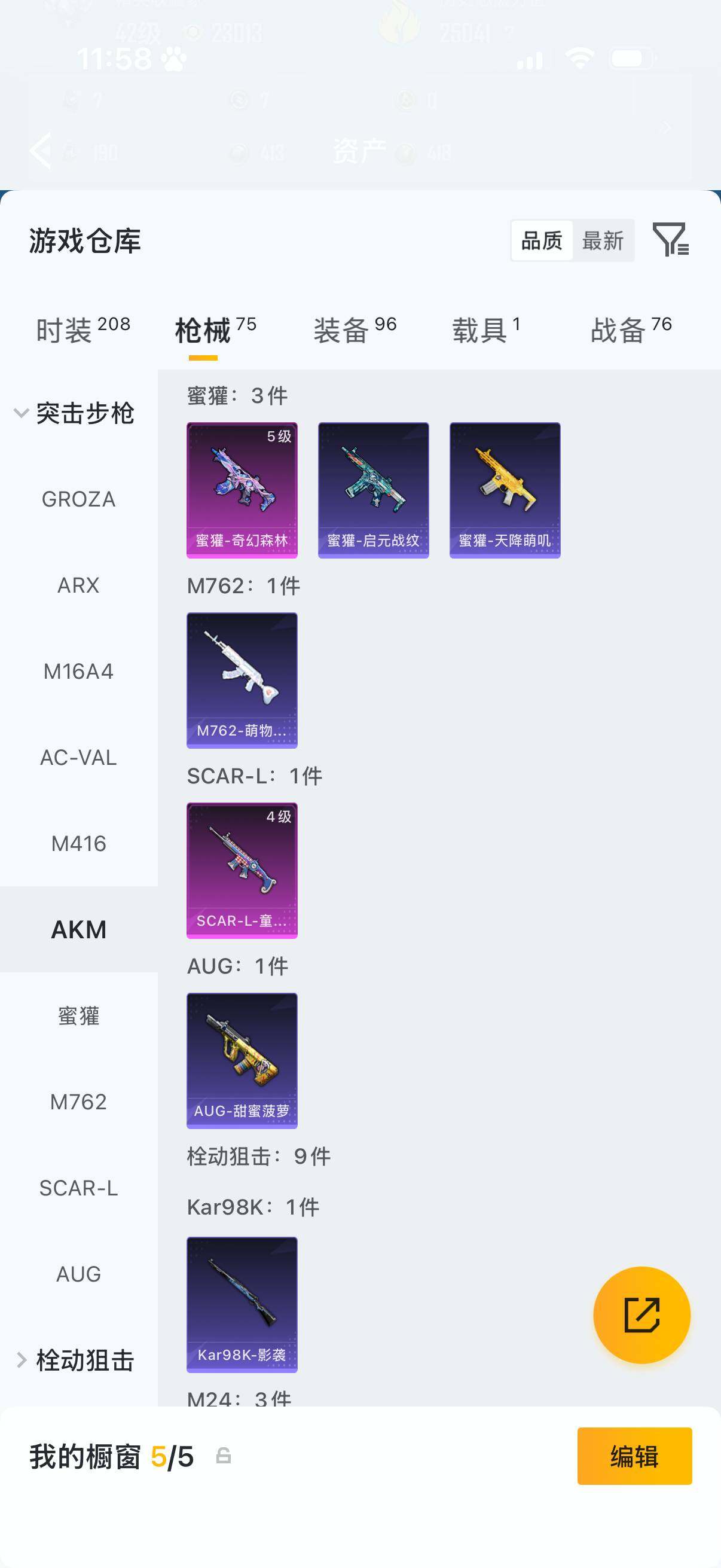Open the AUG-甜蜜菠萝 skin
The width and height of the screenshot is (721, 1568).
(x=242, y=1060)
